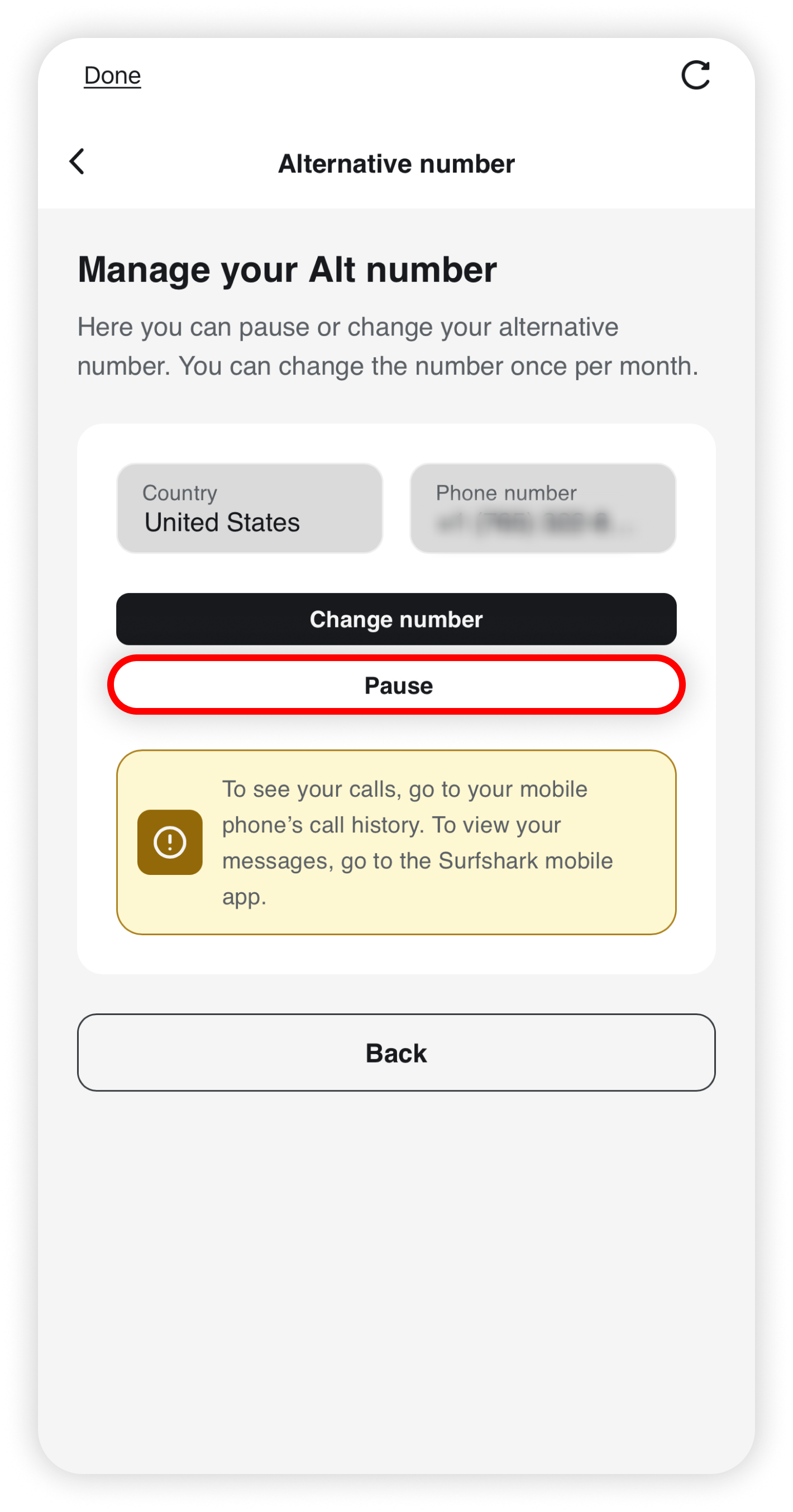Tap the Done link
The image size is (793, 1512).
click(x=112, y=76)
